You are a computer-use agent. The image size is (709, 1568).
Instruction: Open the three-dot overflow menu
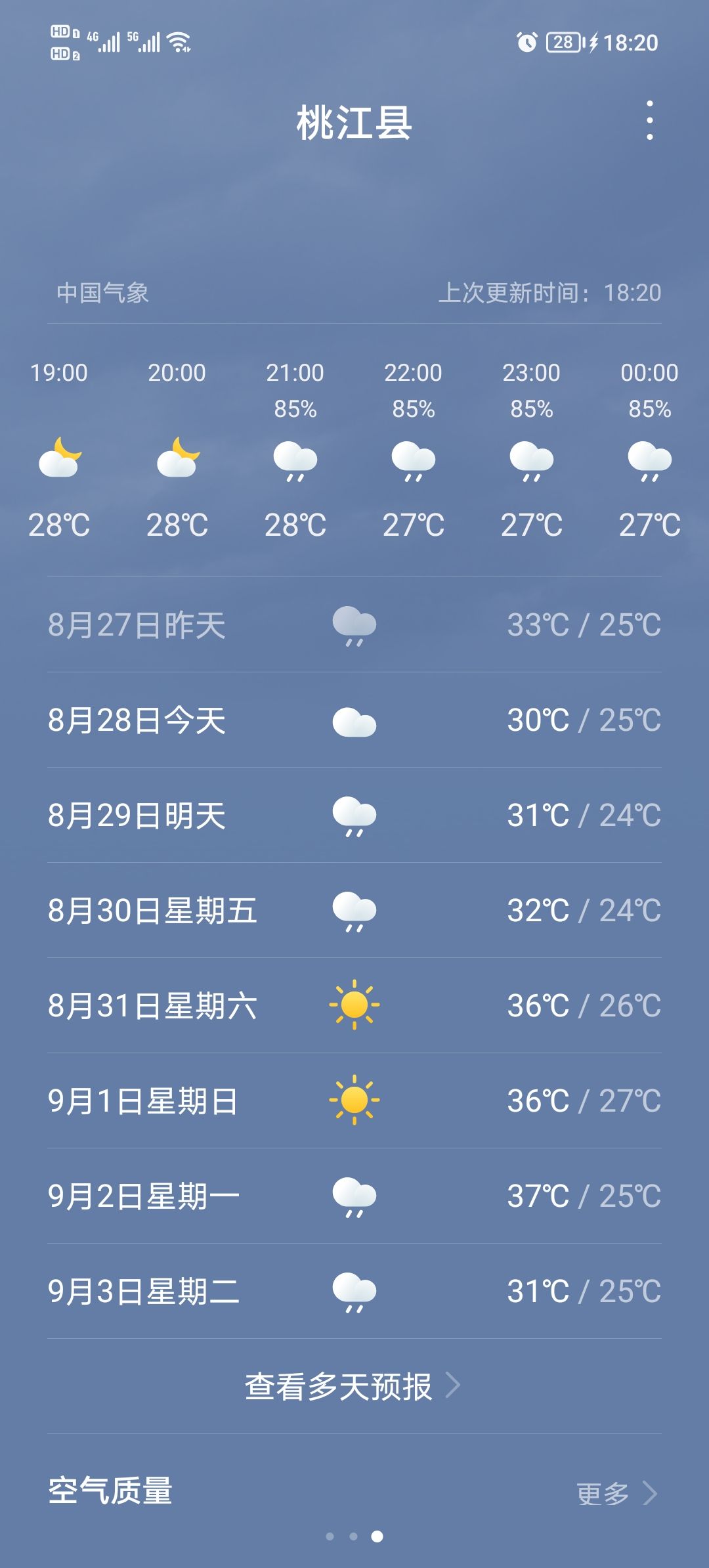[649, 120]
